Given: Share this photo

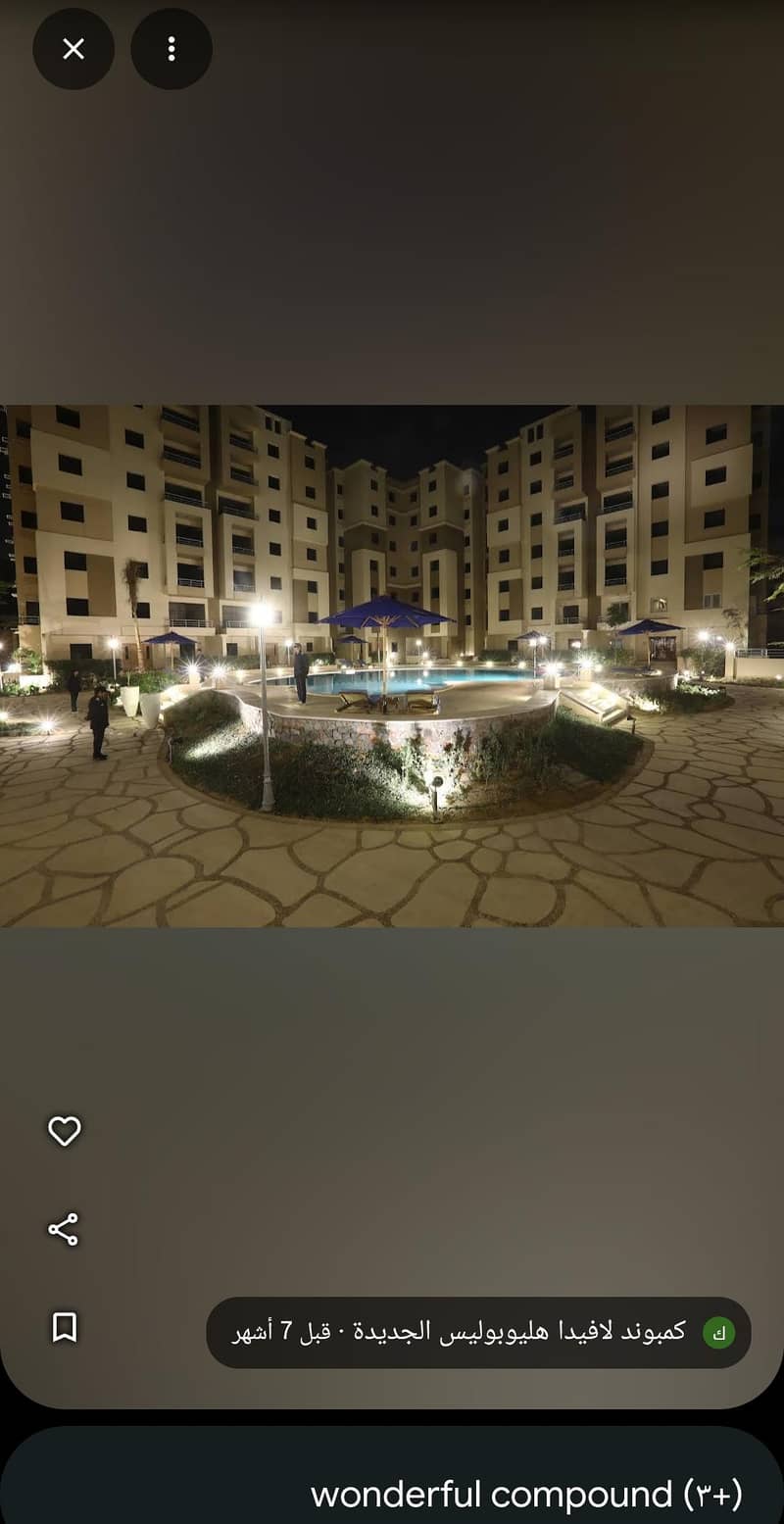Looking at the screenshot, I should (64, 1229).
